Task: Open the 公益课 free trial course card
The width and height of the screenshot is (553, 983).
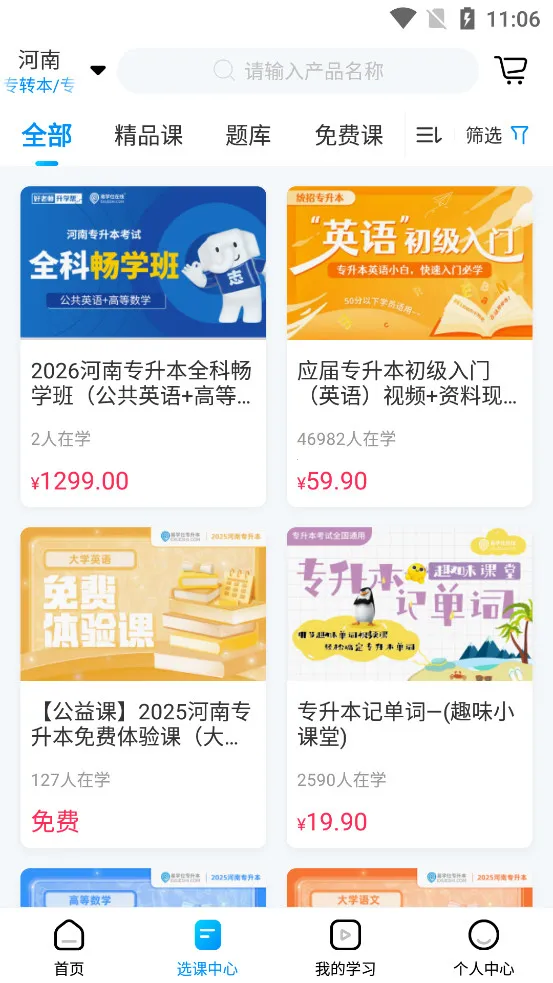Action: coord(143,687)
